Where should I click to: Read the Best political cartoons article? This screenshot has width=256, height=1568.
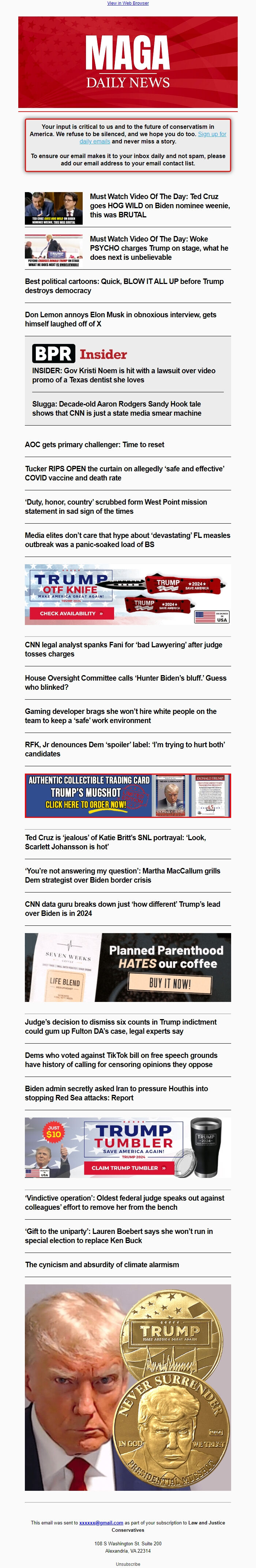pyautogui.click(x=124, y=286)
